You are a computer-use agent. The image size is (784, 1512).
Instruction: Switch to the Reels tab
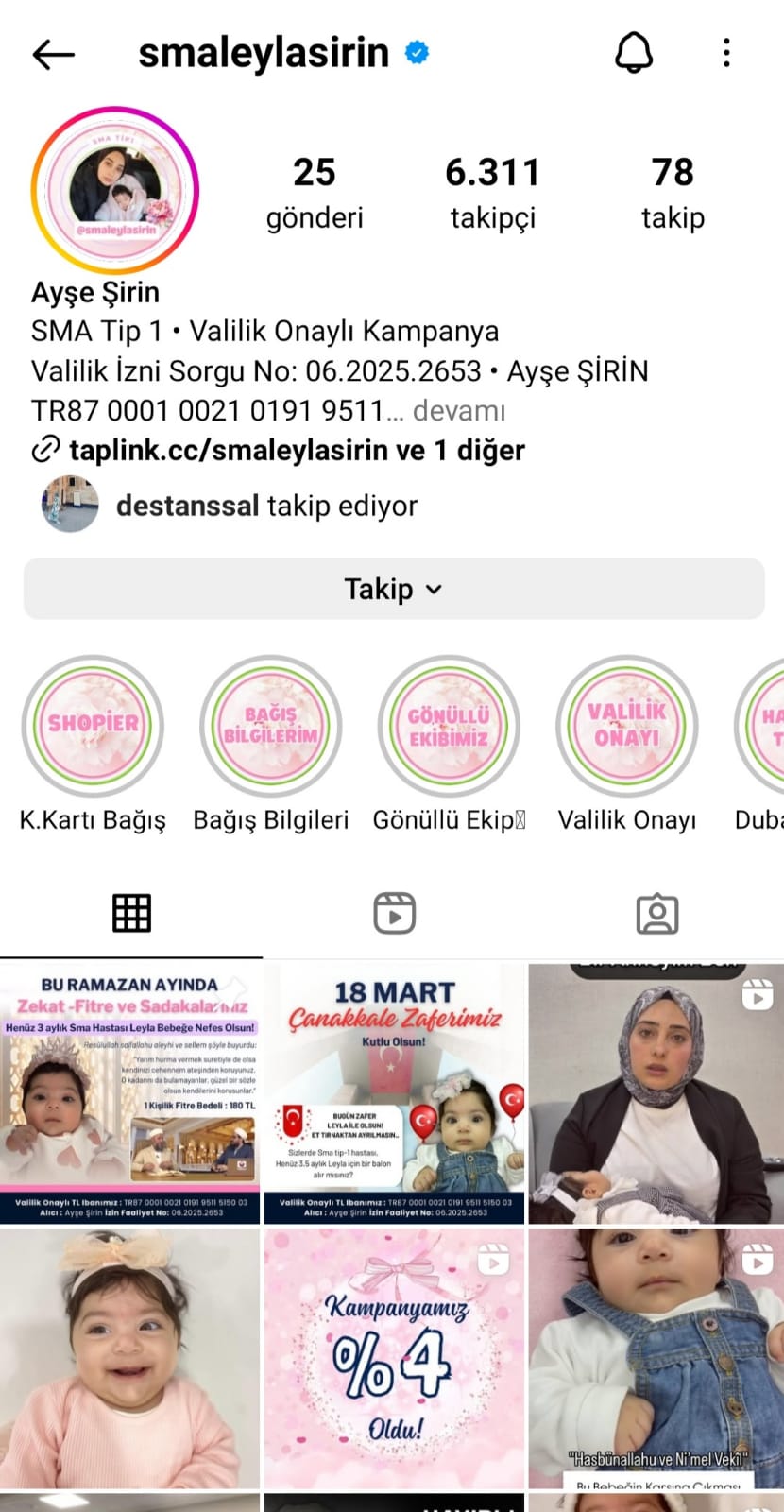[x=394, y=913]
